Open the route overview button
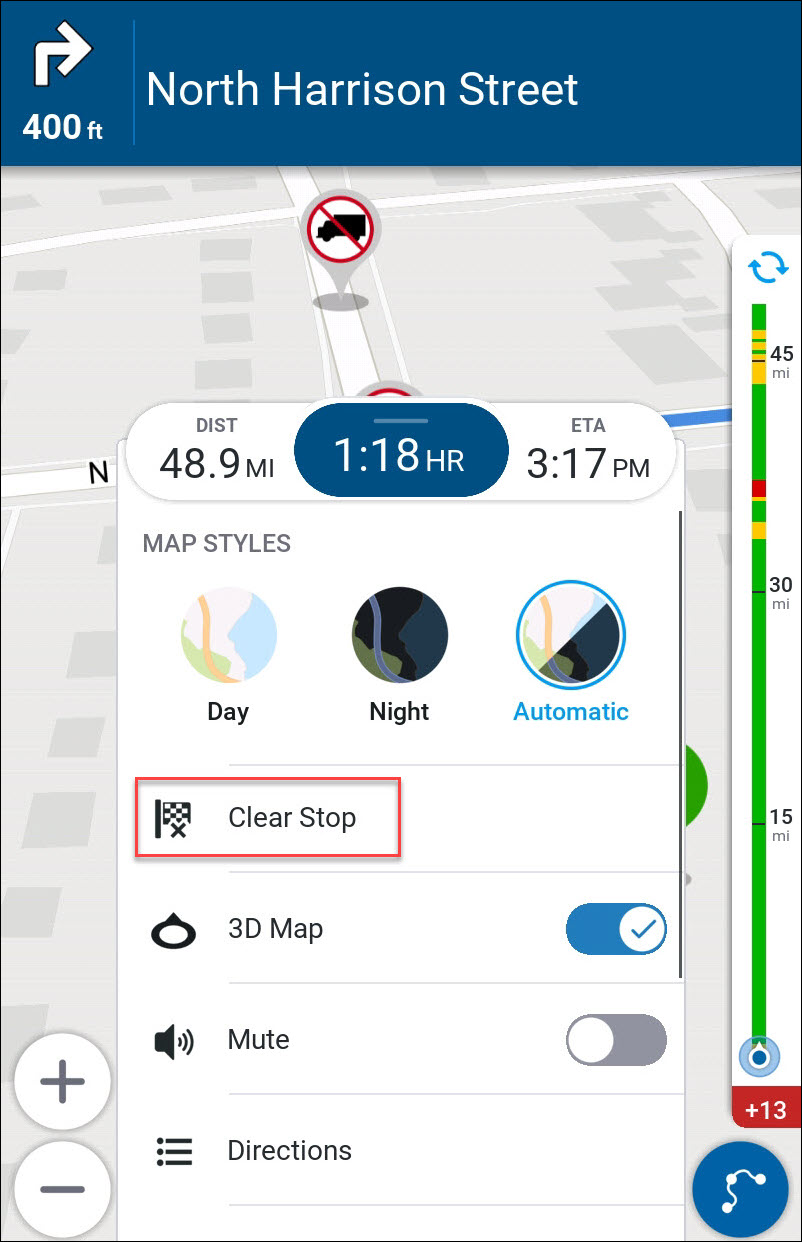 tap(741, 1191)
